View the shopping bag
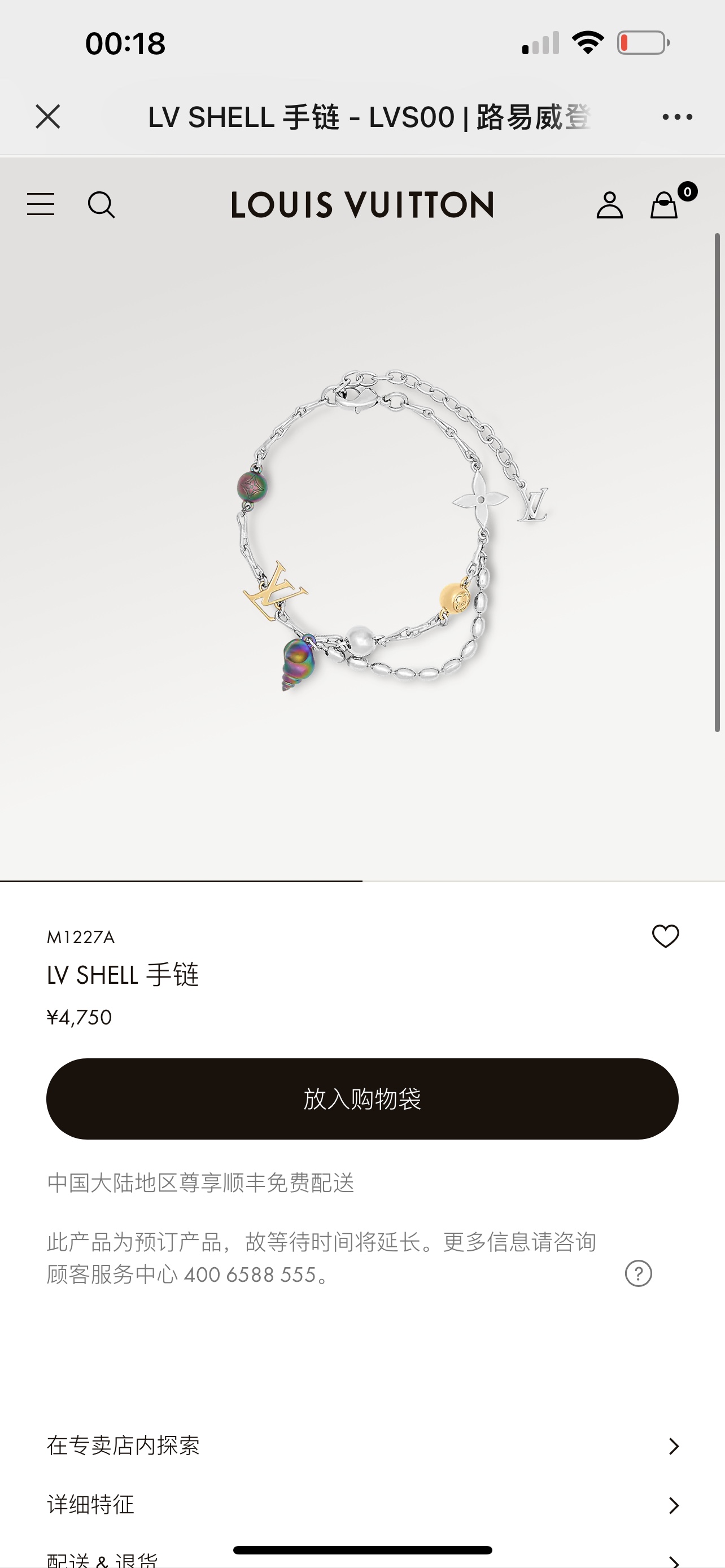725x1568 pixels. [x=665, y=204]
